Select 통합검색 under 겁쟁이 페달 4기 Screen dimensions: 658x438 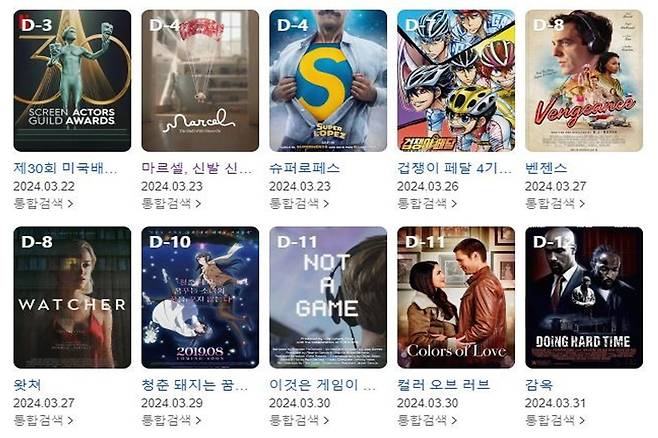(427, 204)
